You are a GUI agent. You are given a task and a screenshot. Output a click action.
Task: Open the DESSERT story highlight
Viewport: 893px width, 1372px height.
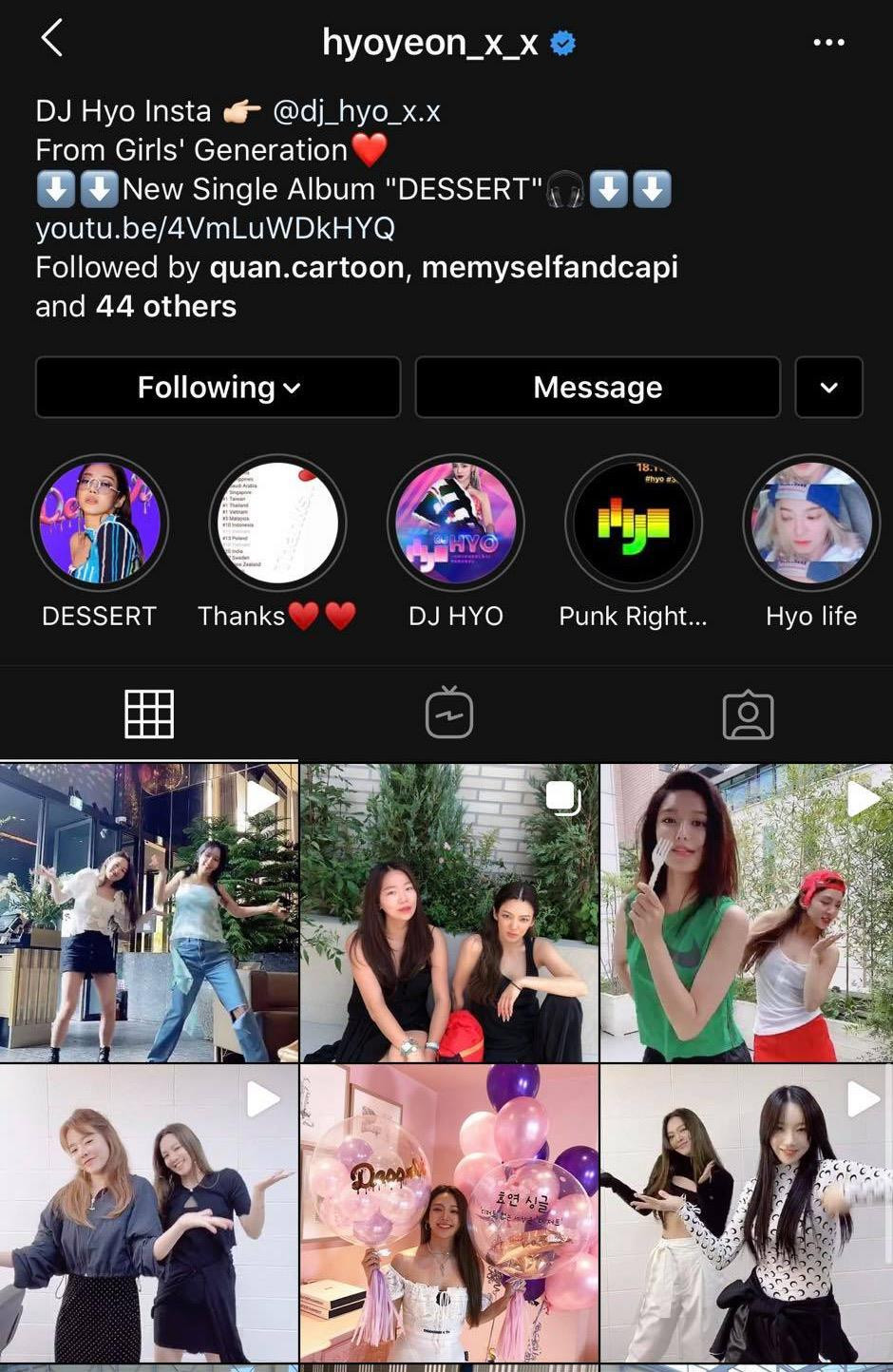pyautogui.click(x=100, y=523)
